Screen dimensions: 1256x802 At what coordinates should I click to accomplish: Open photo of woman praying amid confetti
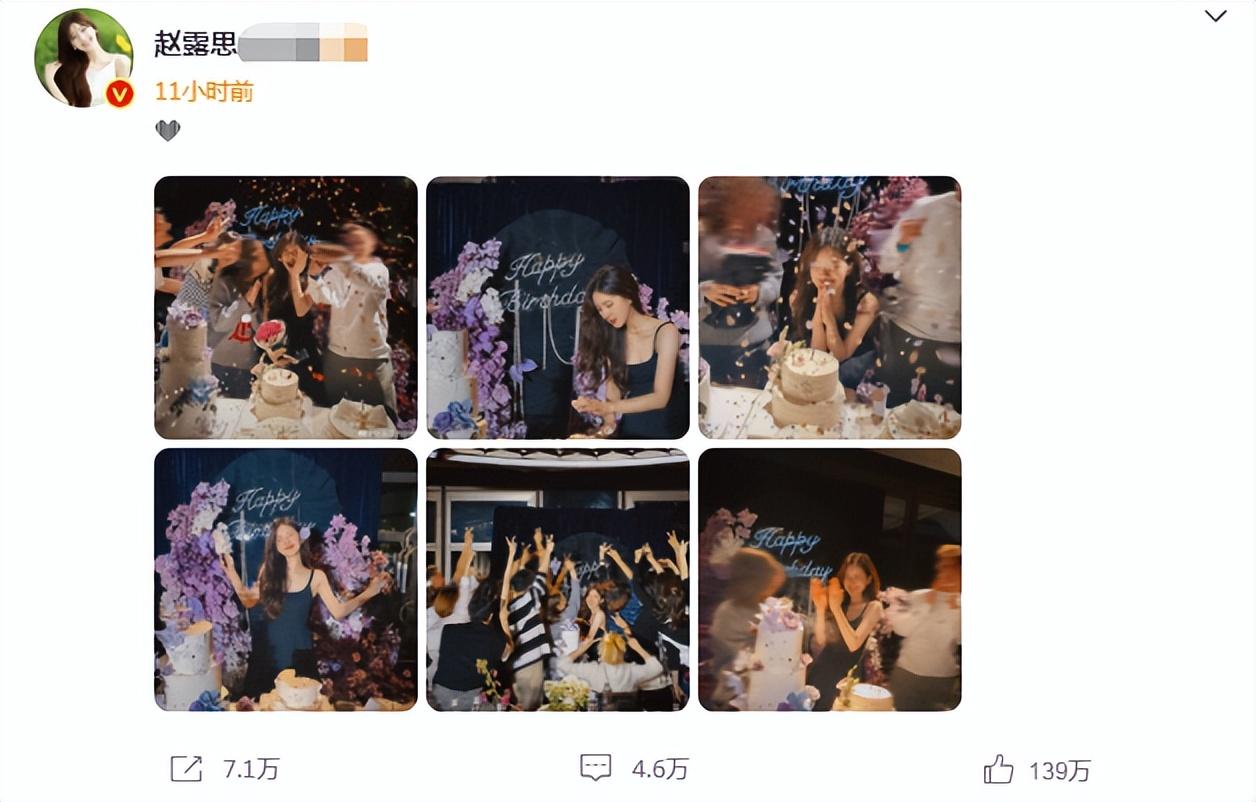[829, 308]
